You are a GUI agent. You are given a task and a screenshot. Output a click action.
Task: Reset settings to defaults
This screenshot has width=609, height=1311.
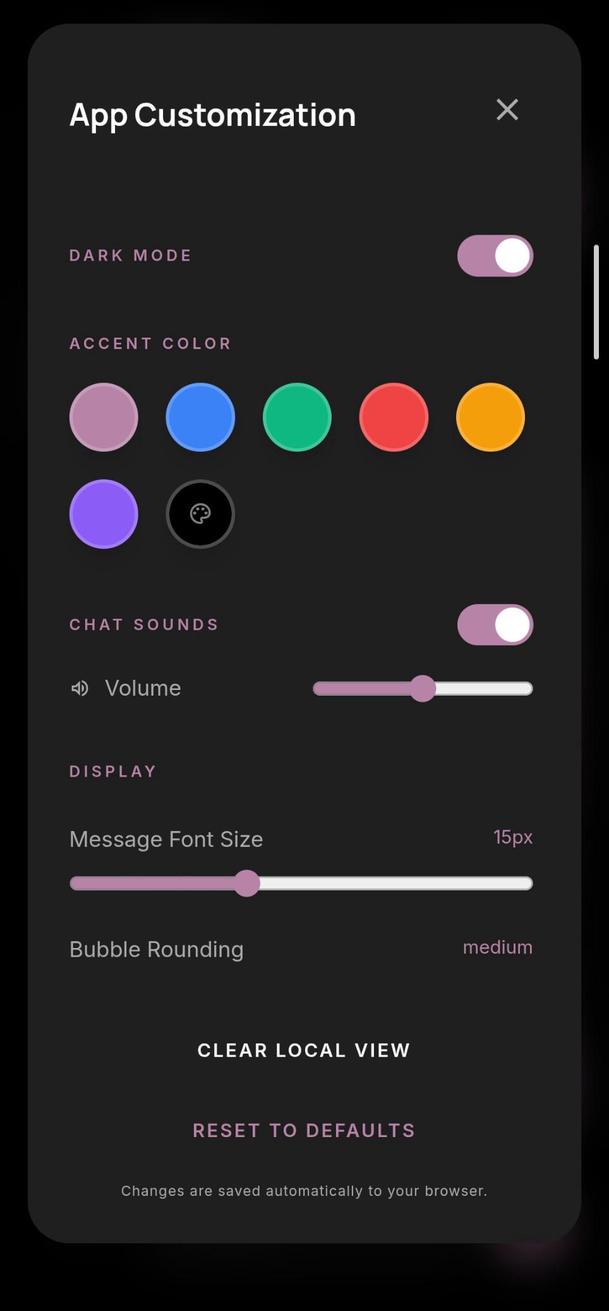pos(304,1130)
